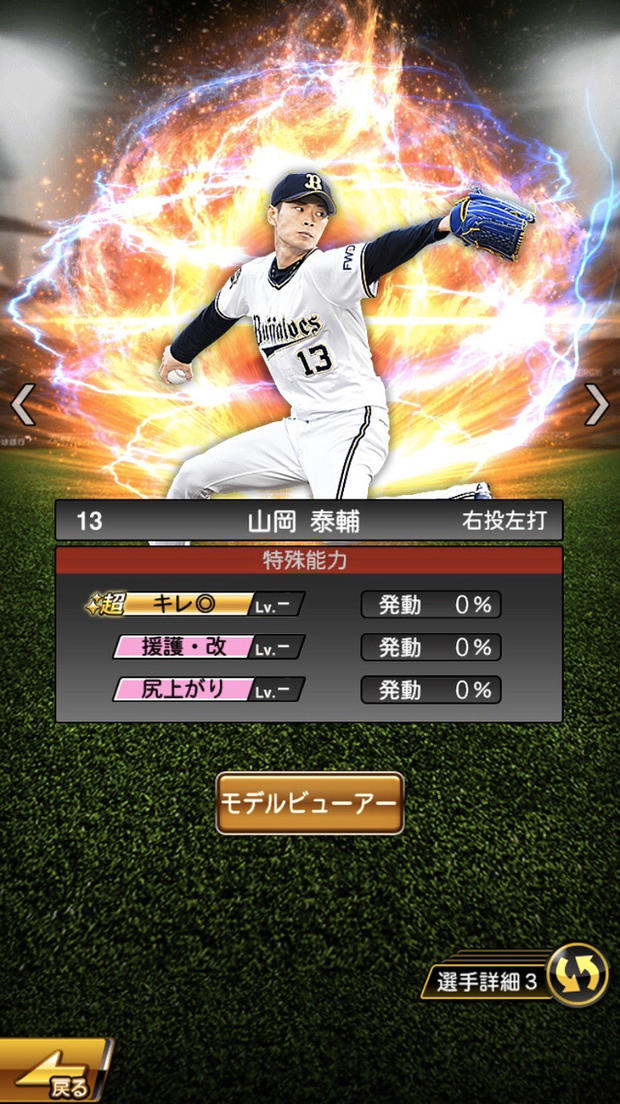Screen dimensions: 620x1104
Task: Show the previous player with the left arrow
Action: pyautogui.click(x=22, y=405)
